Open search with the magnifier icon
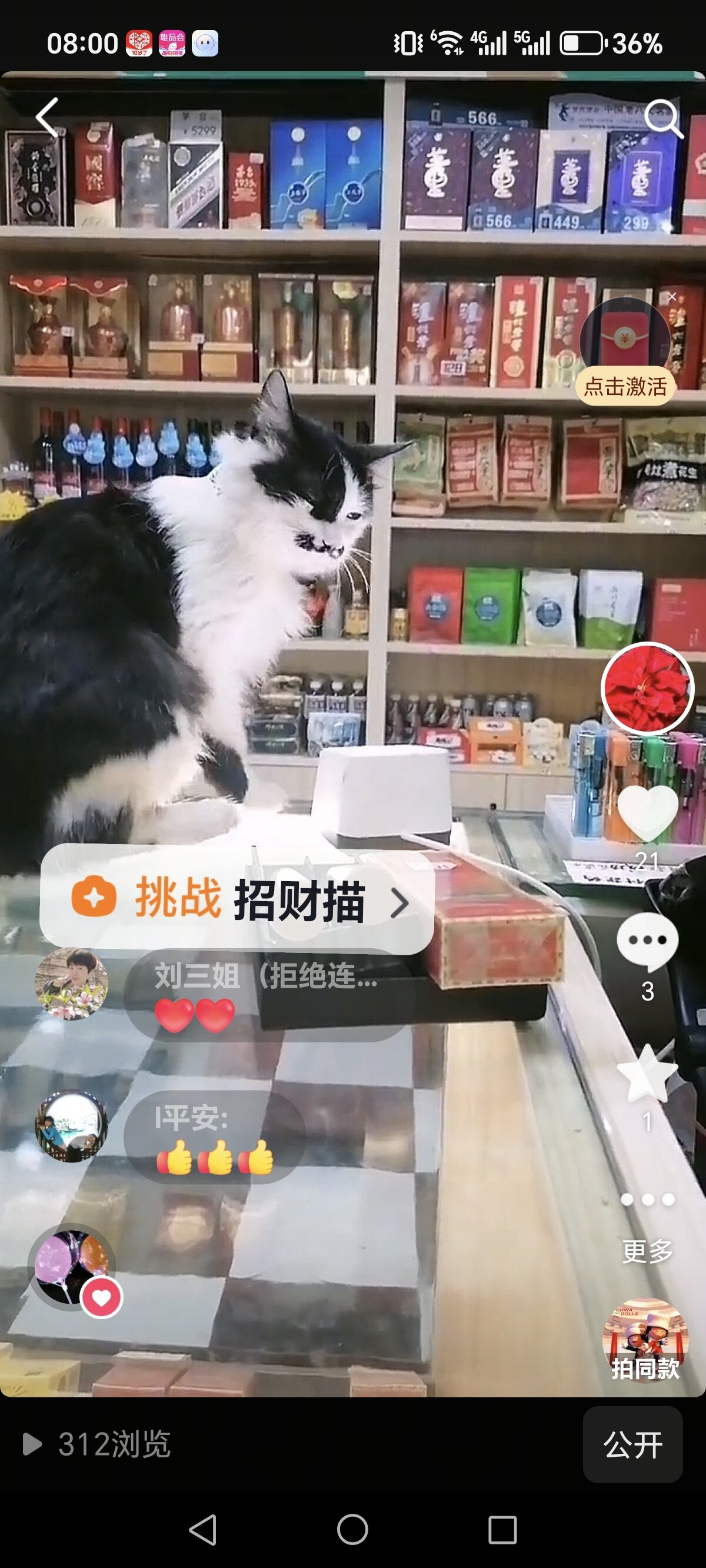This screenshot has width=706, height=1568. click(x=663, y=118)
